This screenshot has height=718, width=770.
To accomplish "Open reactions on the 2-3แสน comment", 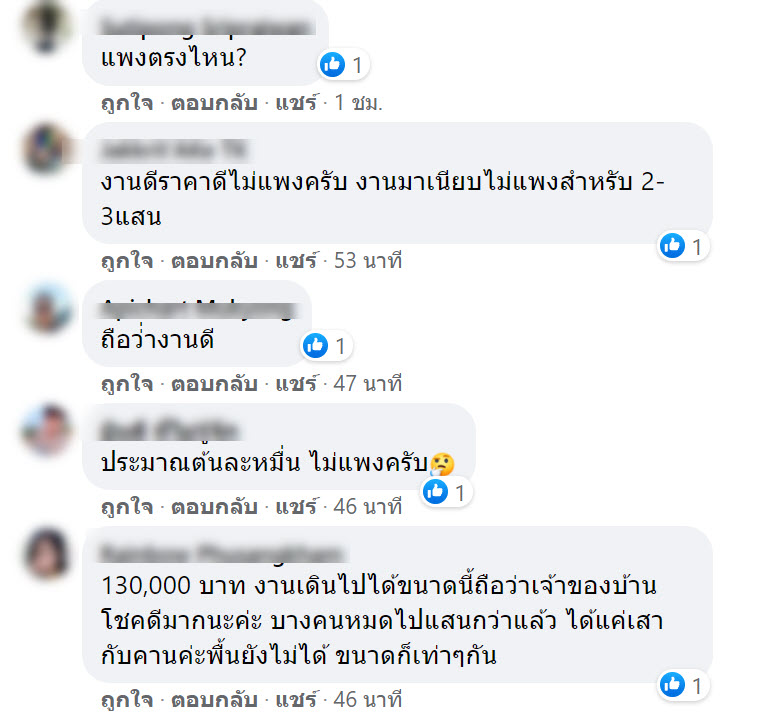I will coord(683,245).
